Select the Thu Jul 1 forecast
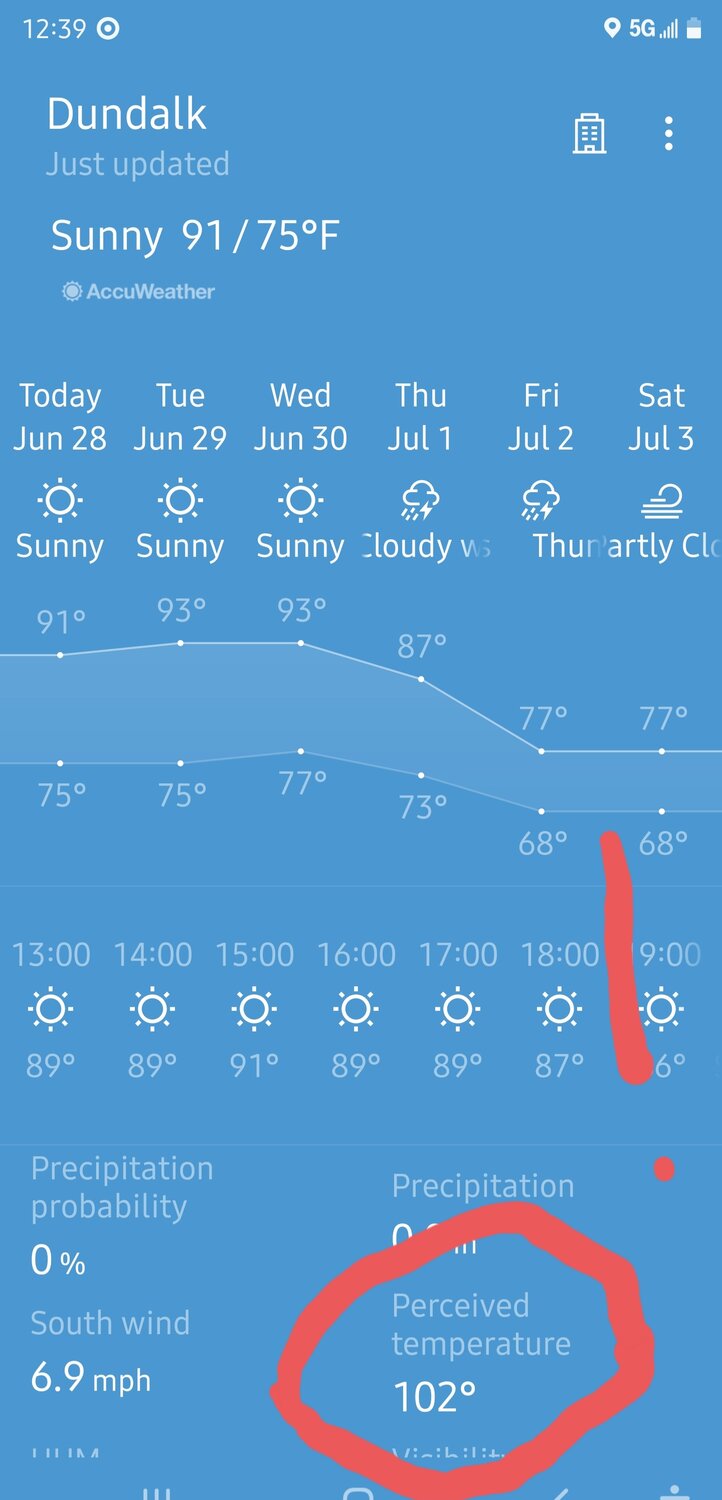 (420, 470)
